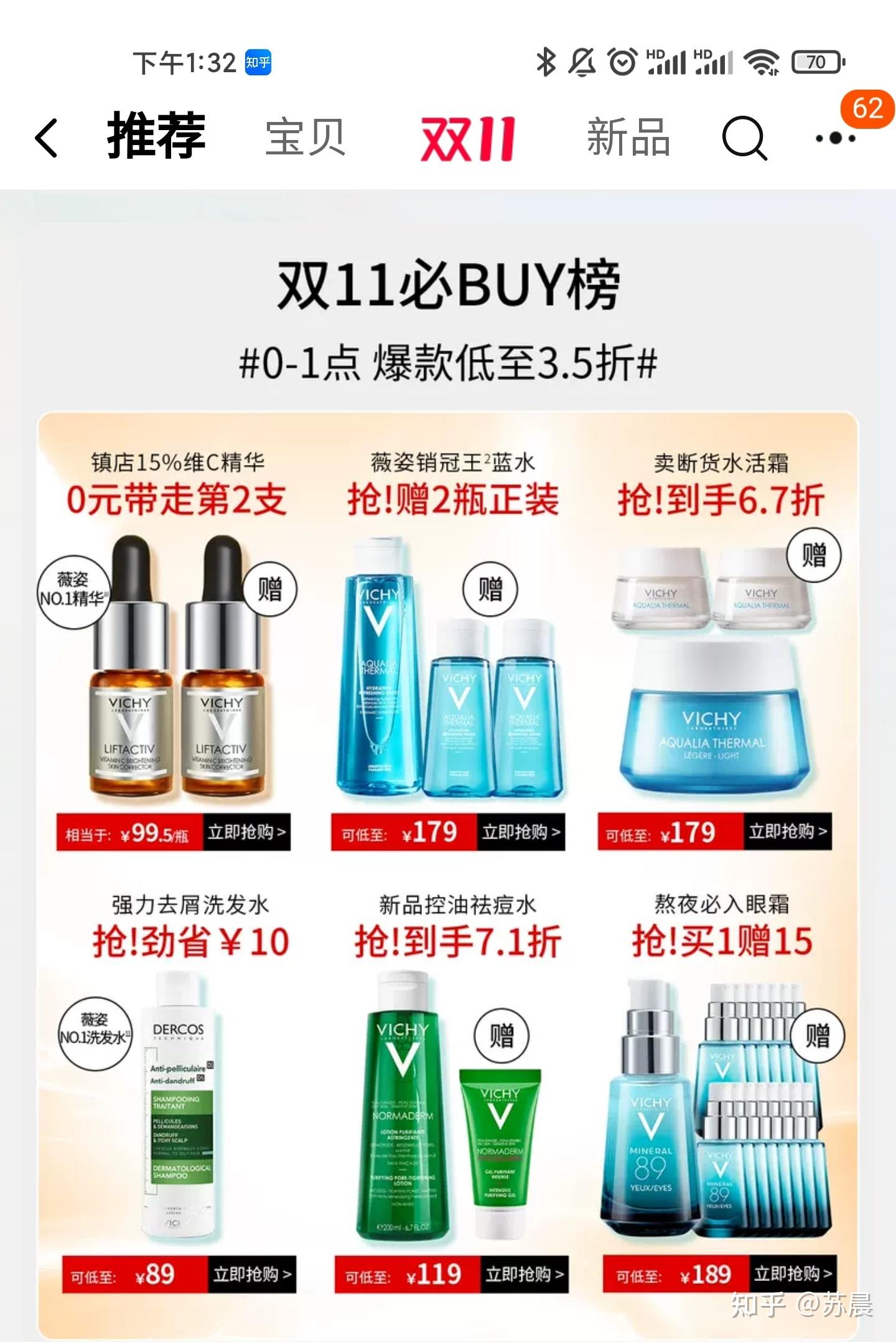Tap 立即抢购 for the 水活霜
The image size is (896, 1342).
coord(787,832)
